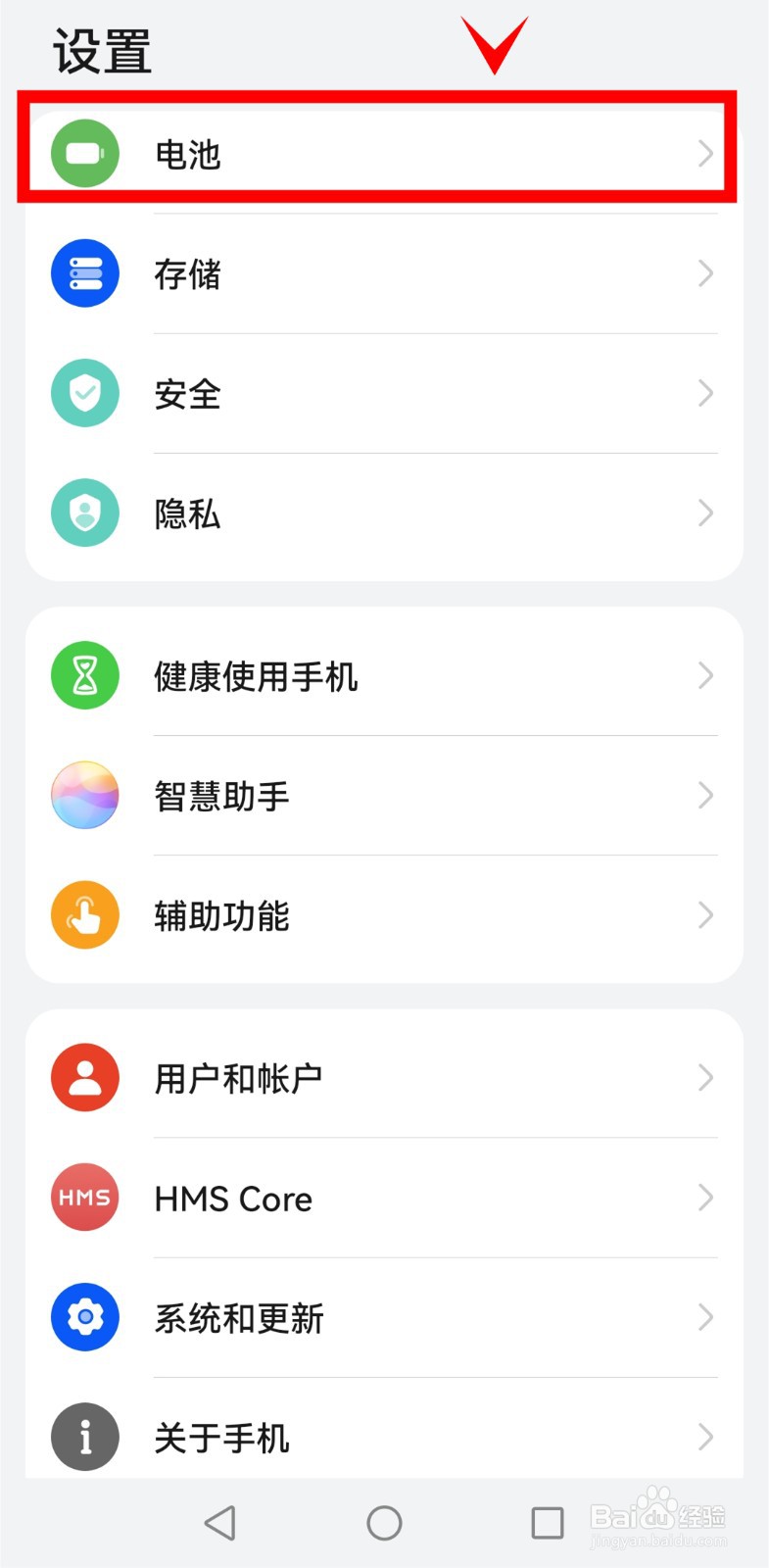Image resolution: width=769 pixels, height=1568 pixels.
Task: Open the 存储 storage settings
Action: click(382, 273)
